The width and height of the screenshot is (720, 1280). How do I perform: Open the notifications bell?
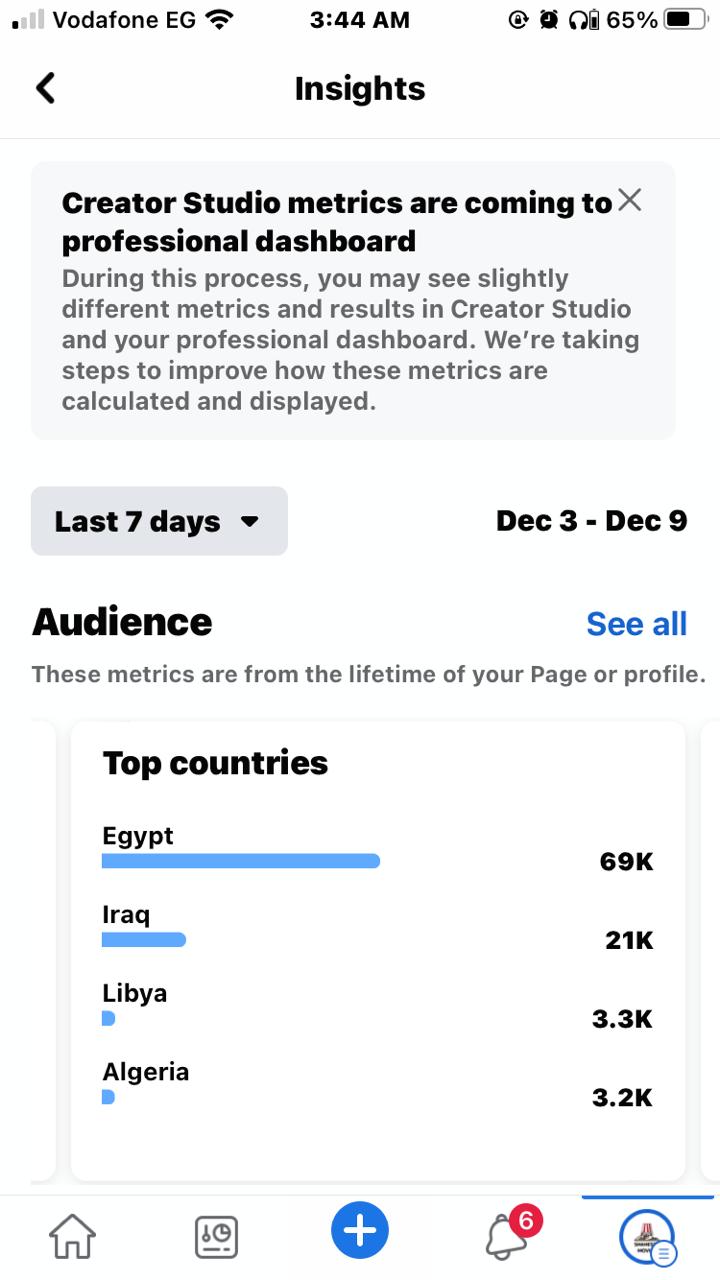(508, 1234)
